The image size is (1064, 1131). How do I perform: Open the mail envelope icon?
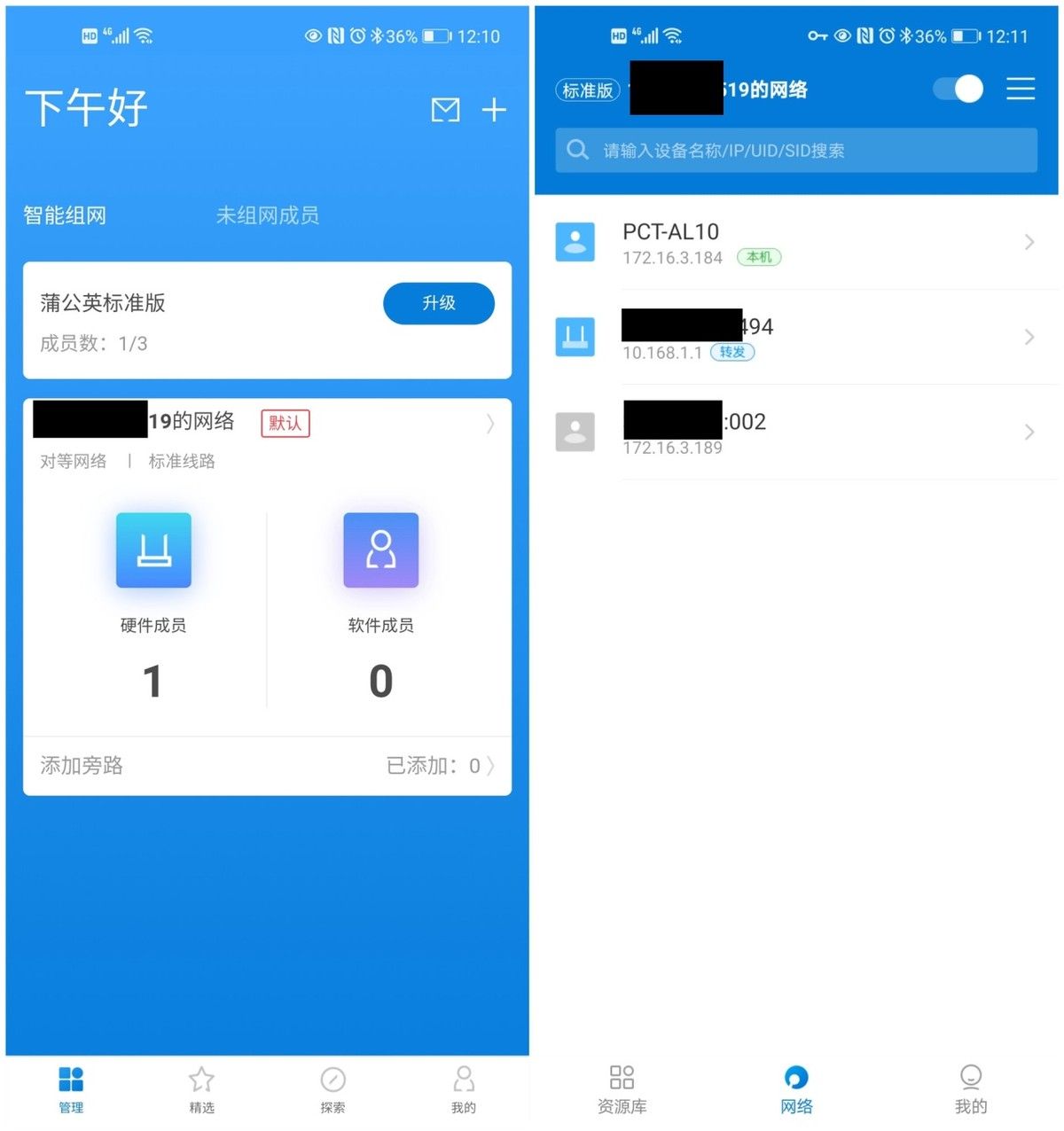(x=445, y=110)
